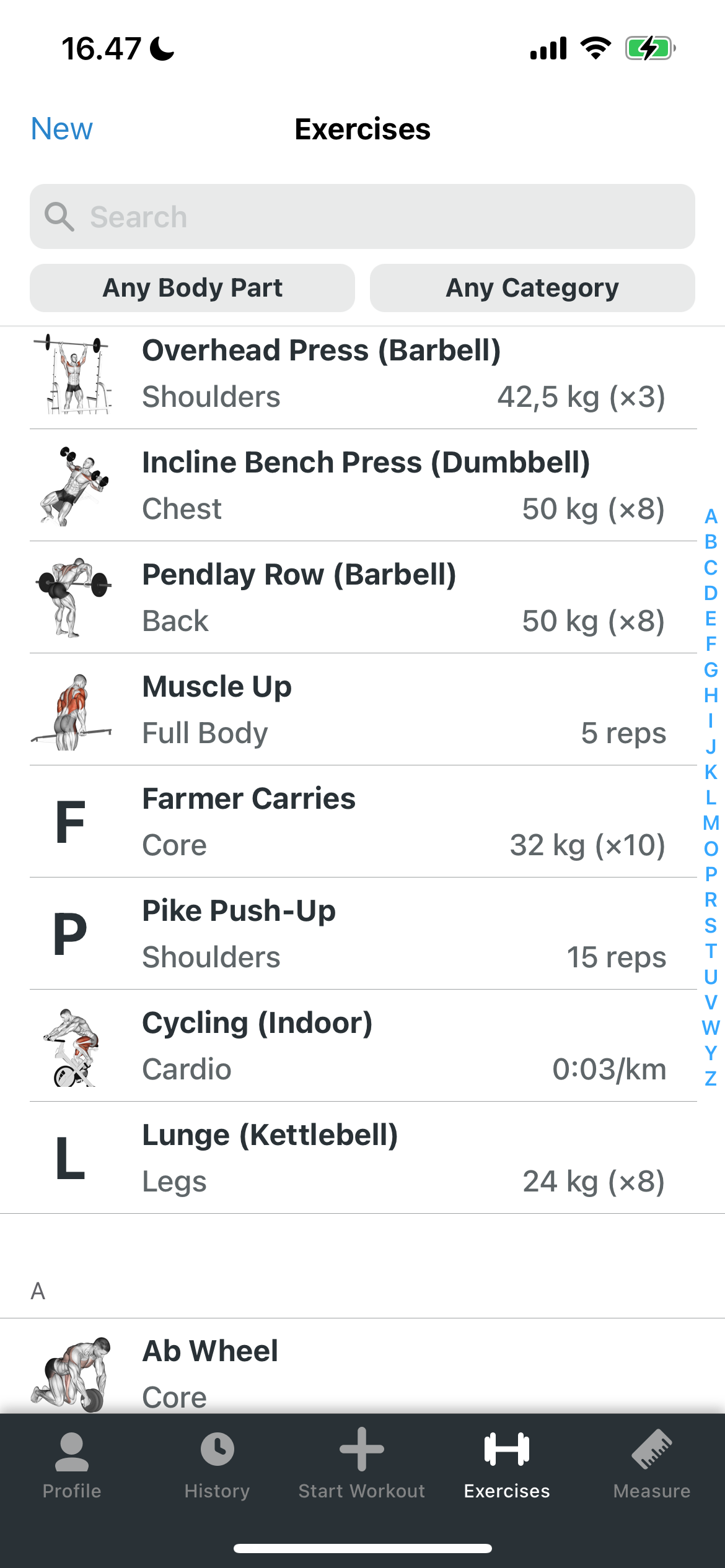Tap Start Workout in bottom bar
Viewport: 725px width, 1568px height.
[x=362, y=1465]
